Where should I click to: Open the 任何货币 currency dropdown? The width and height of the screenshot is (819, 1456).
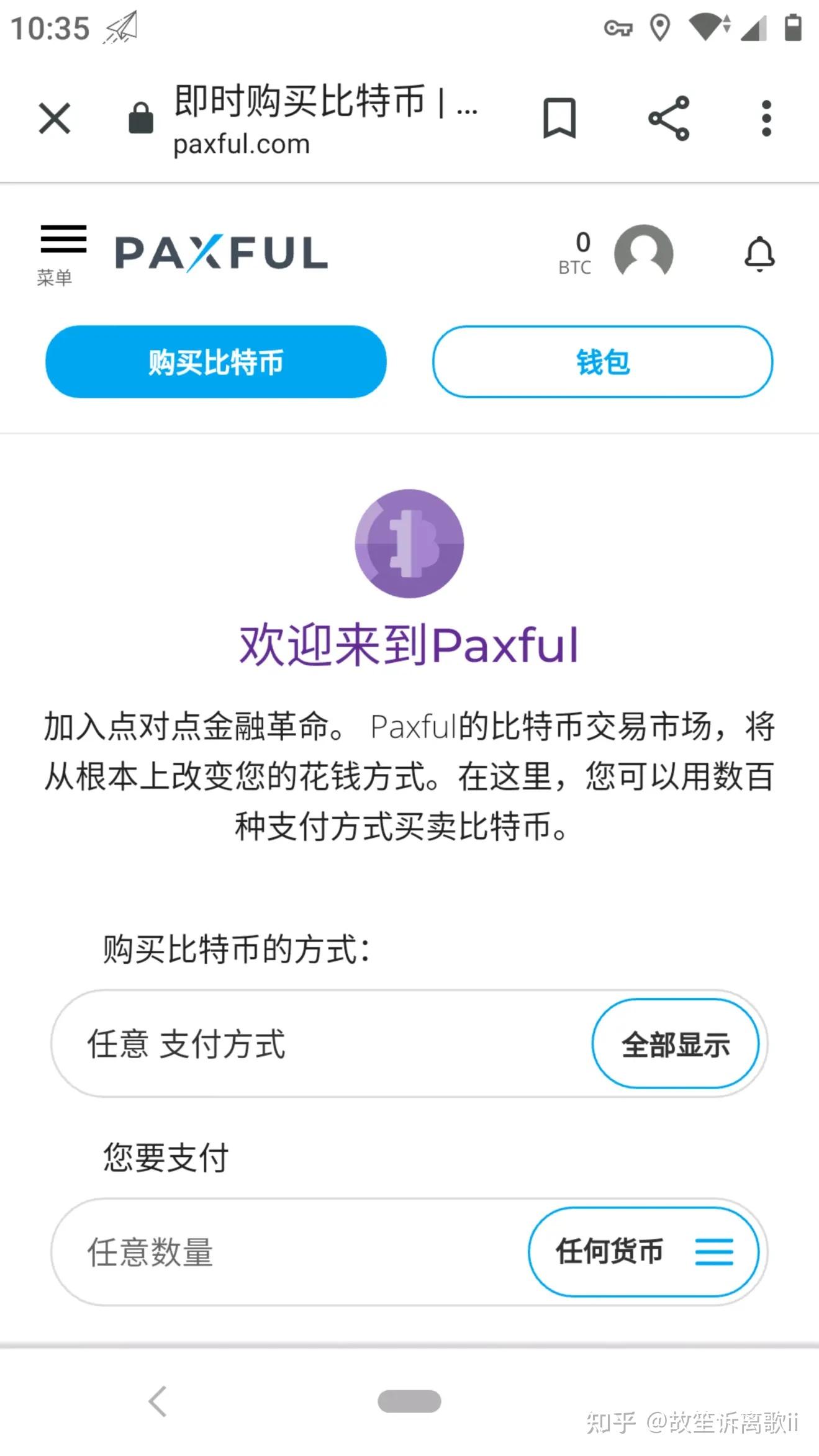point(644,1252)
